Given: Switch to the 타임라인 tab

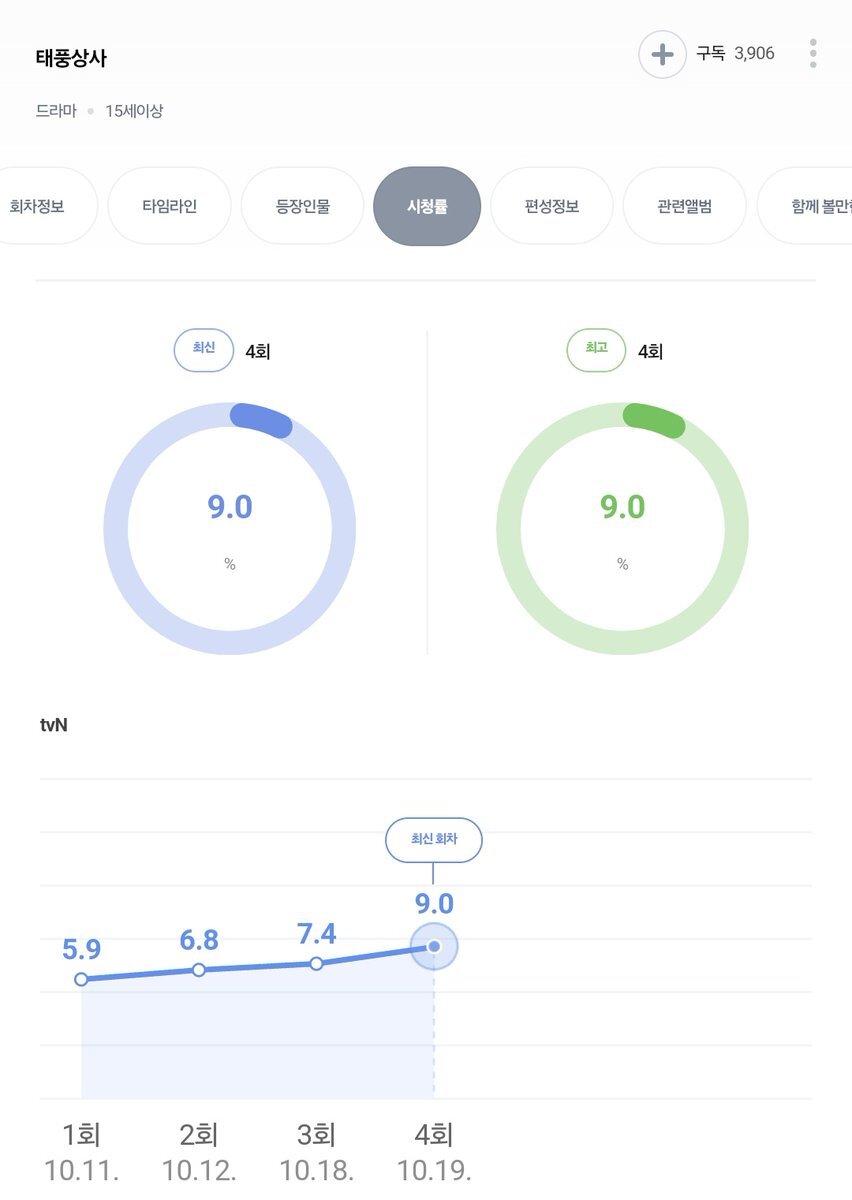Looking at the screenshot, I should [169, 207].
